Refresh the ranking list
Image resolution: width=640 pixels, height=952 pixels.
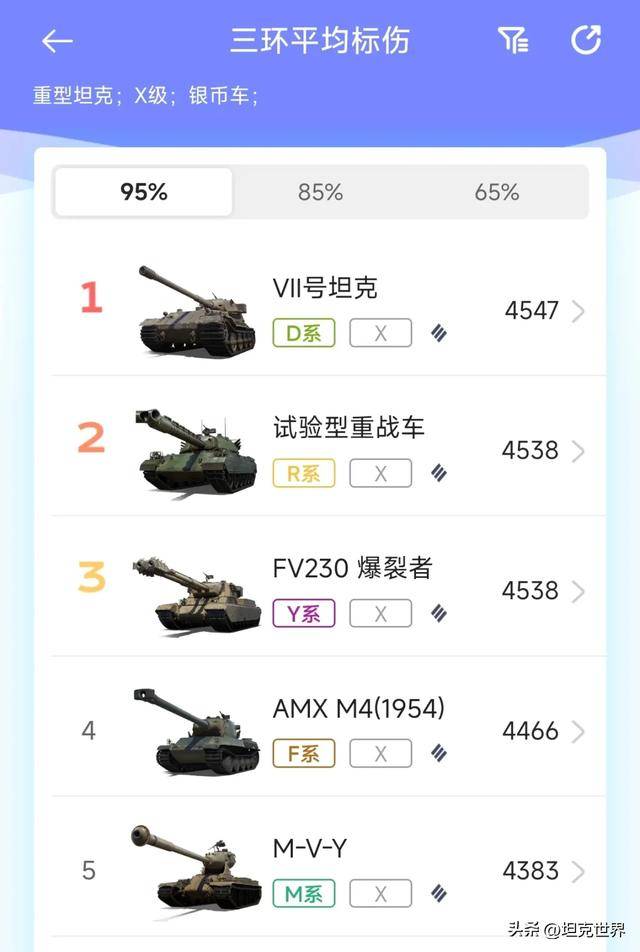pos(585,40)
